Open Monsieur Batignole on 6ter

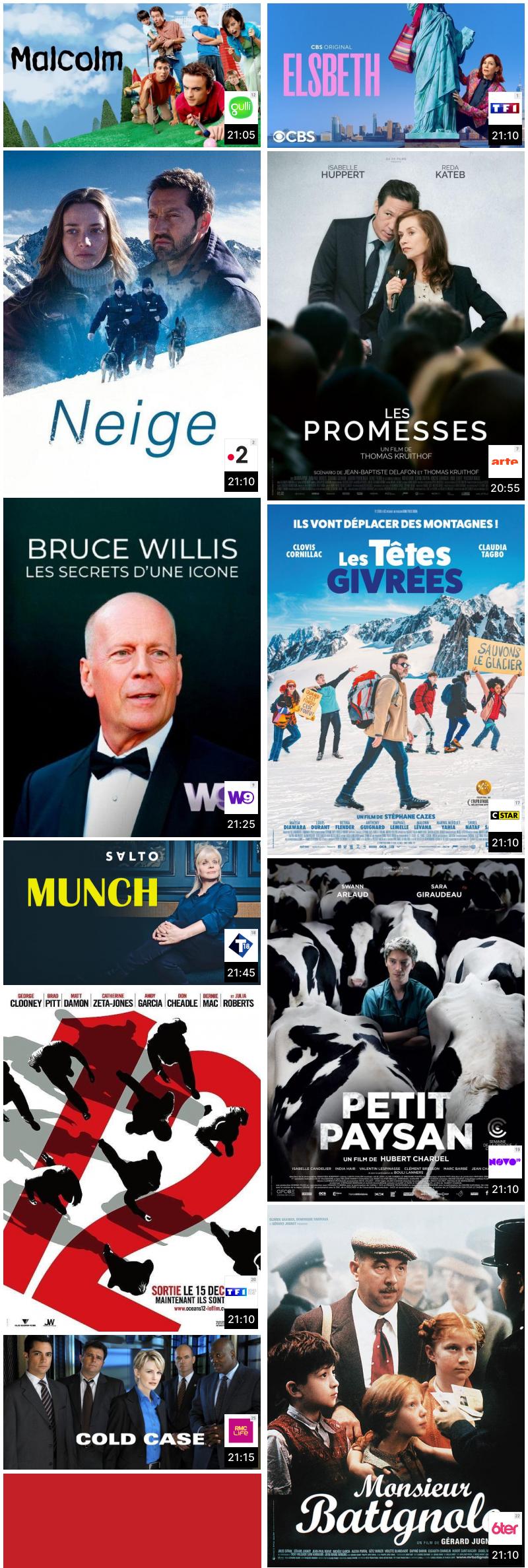pos(396,1385)
